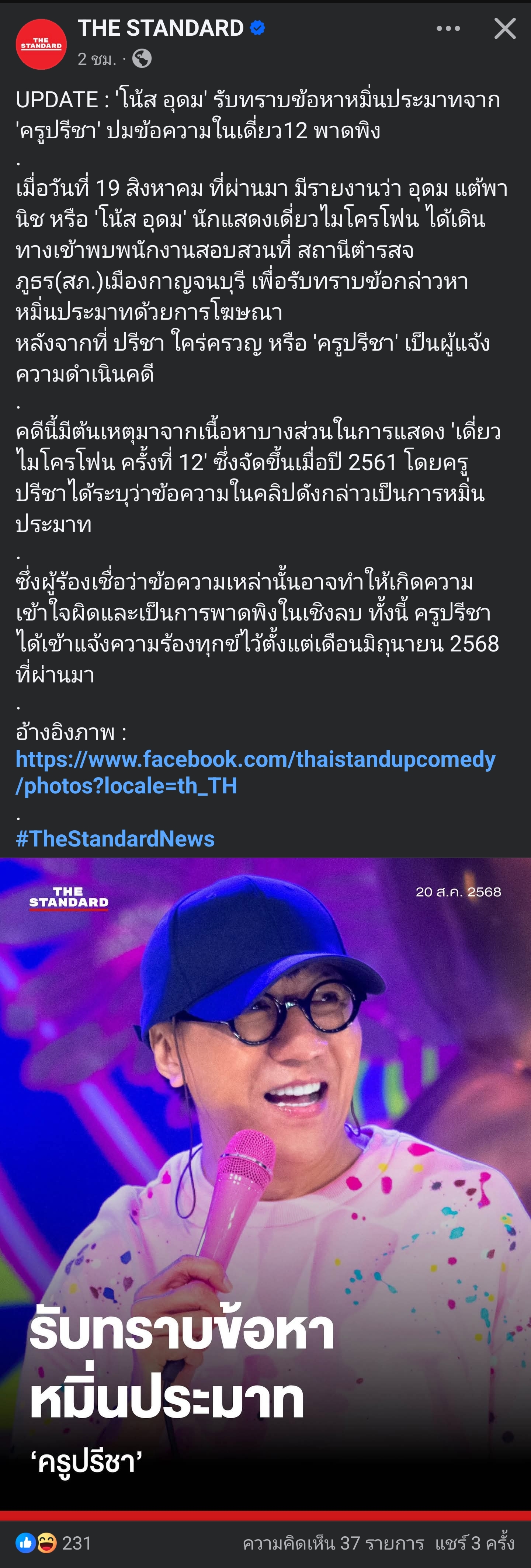531x1568 pixels.
Task: Open the three-dot post options menu
Action: pyautogui.click(x=448, y=29)
